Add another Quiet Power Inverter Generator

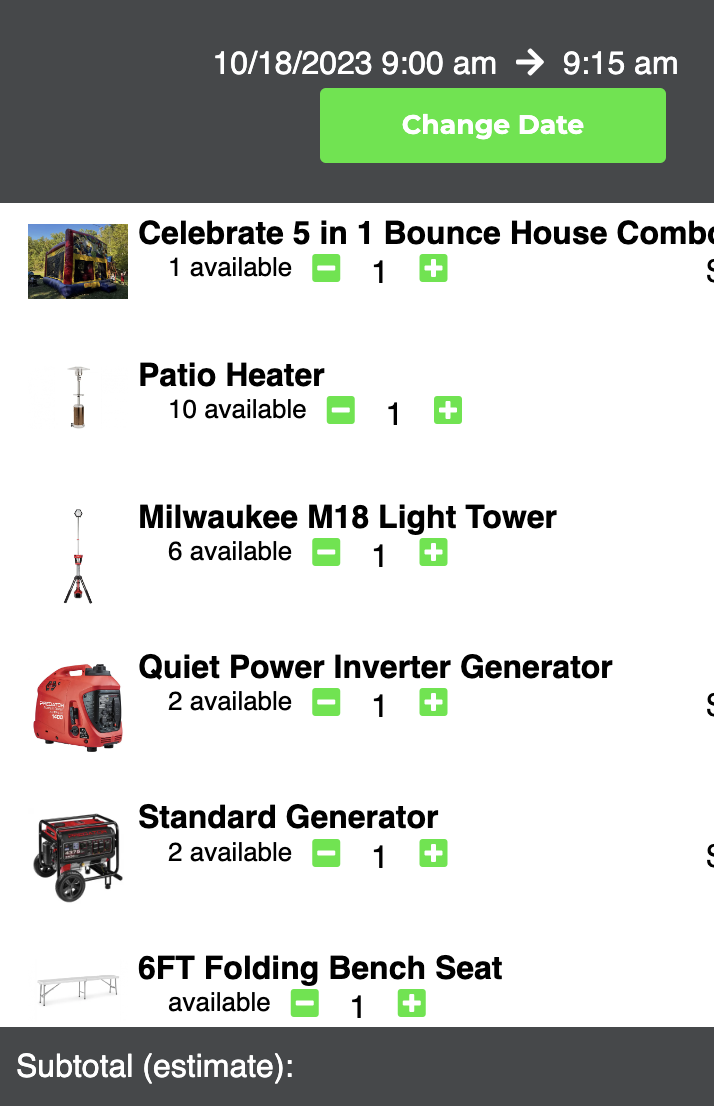(433, 703)
